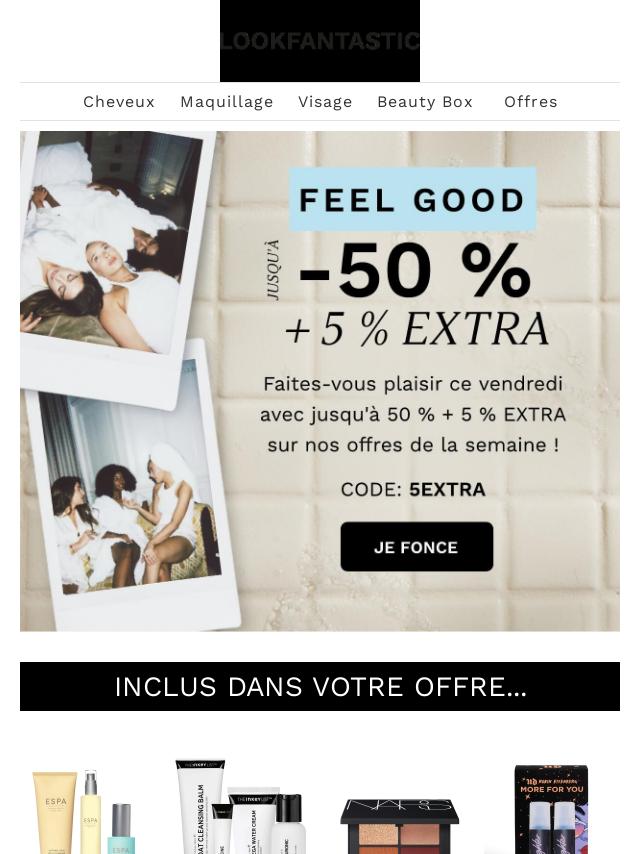
Task: Open the ESPA skincare product tile
Action: 83,808
